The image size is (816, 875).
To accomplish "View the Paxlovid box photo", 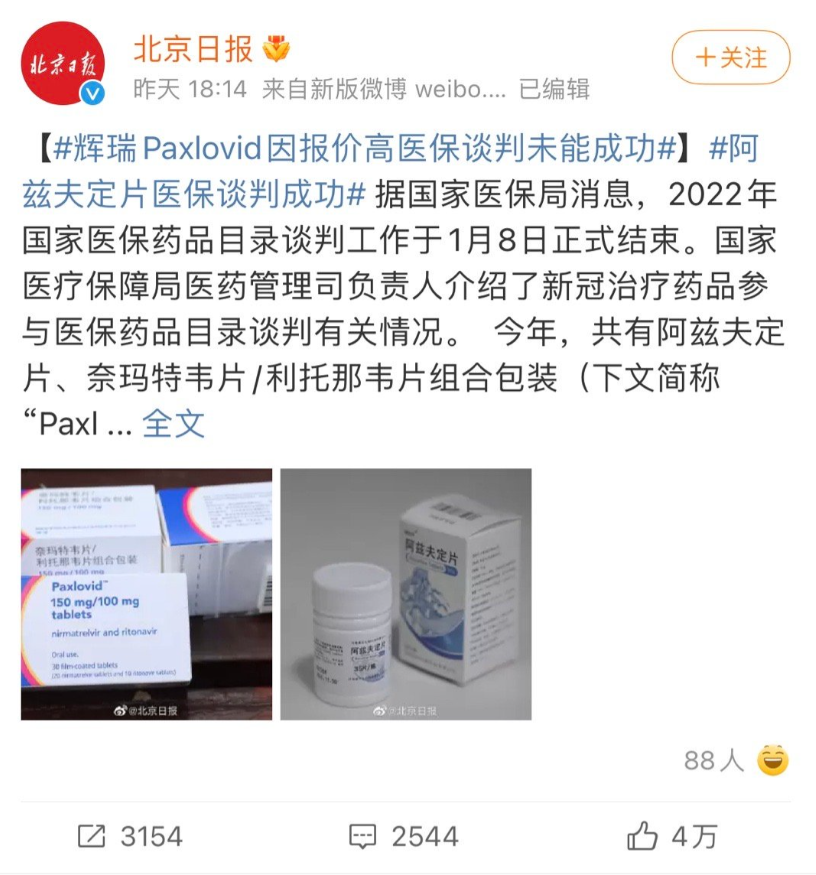I will [x=146, y=594].
